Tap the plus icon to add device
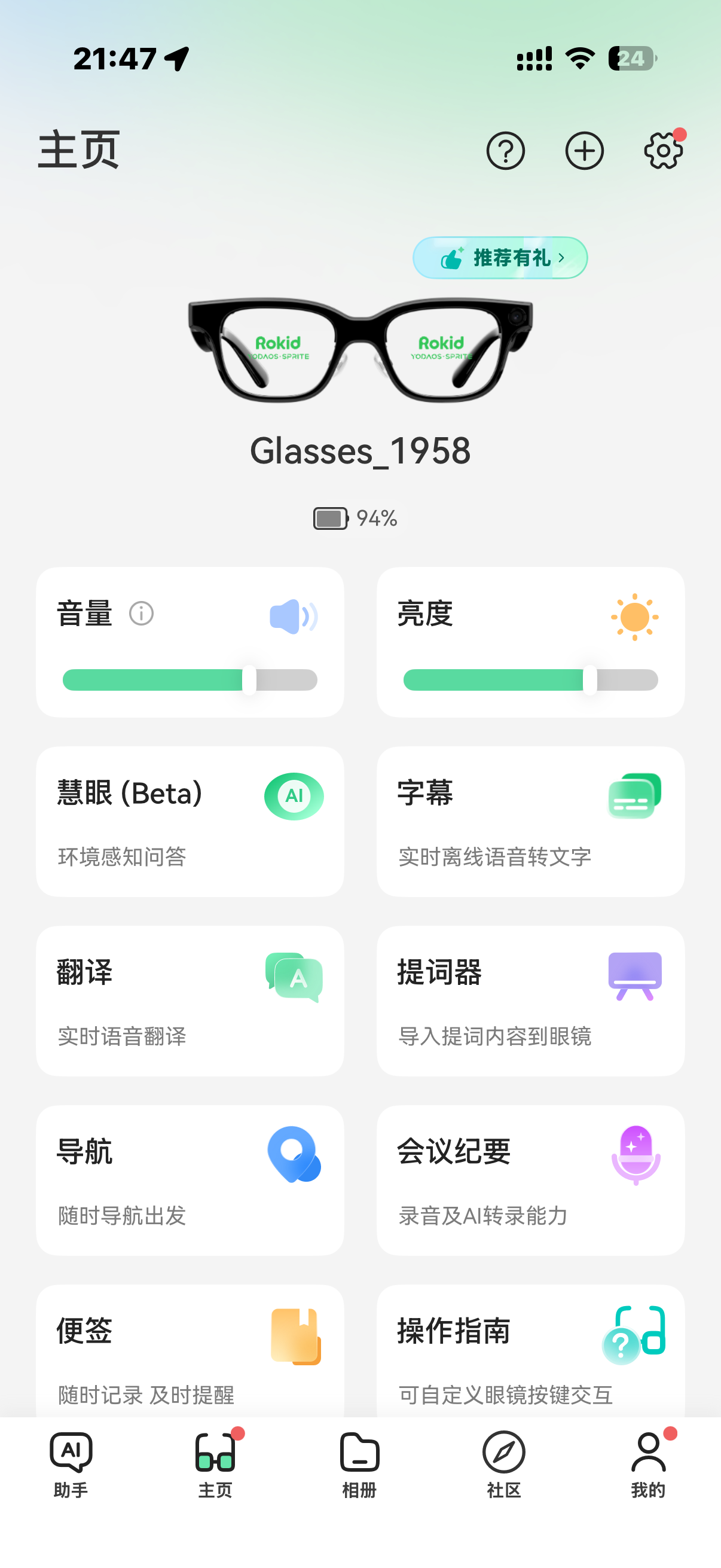This screenshot has width=721, height=1568. click(584, 150)
